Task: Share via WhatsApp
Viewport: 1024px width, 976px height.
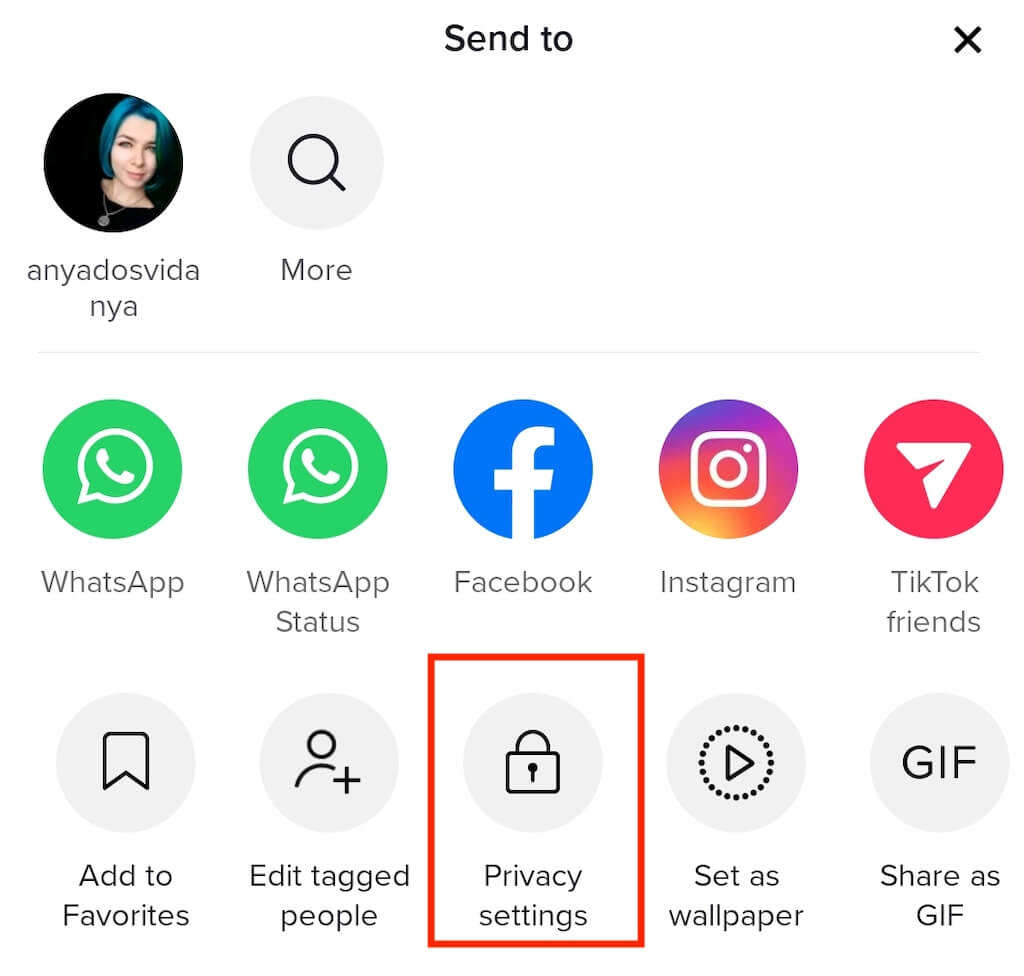Action: [113, 469]
